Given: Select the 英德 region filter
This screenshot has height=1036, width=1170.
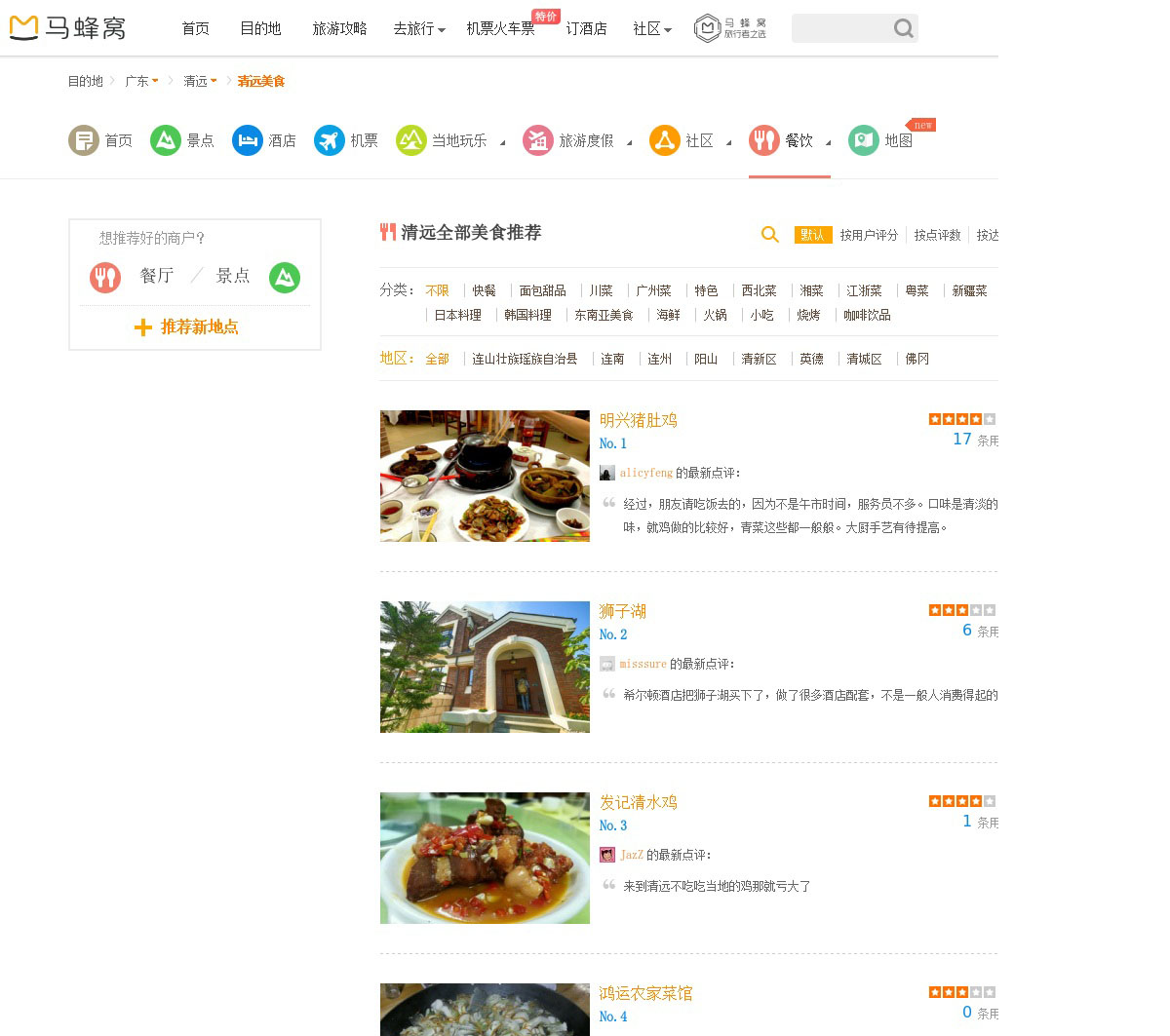Looking at the screenshot, I should (x=811, y=359).
